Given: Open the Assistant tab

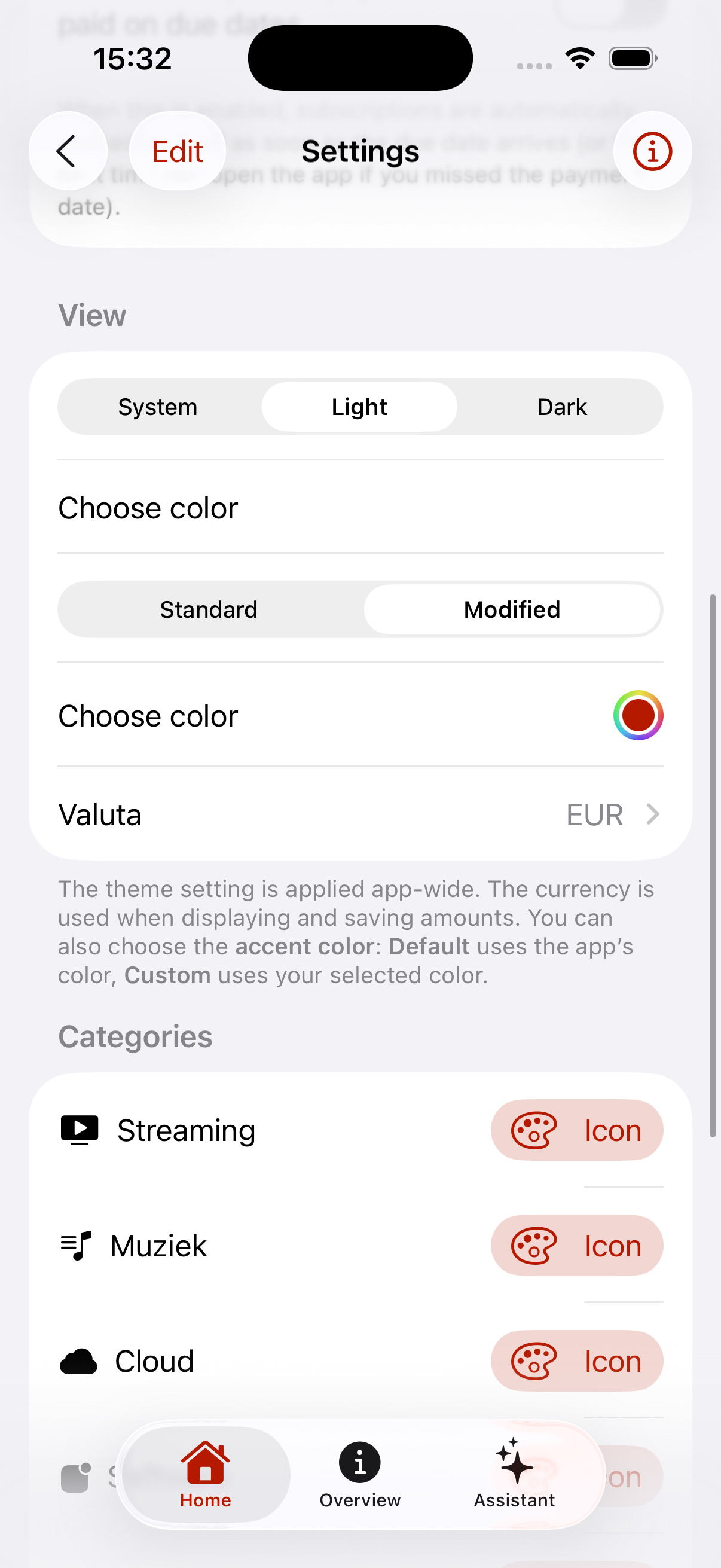Looking at the screenshot, I should (514, 1473).
